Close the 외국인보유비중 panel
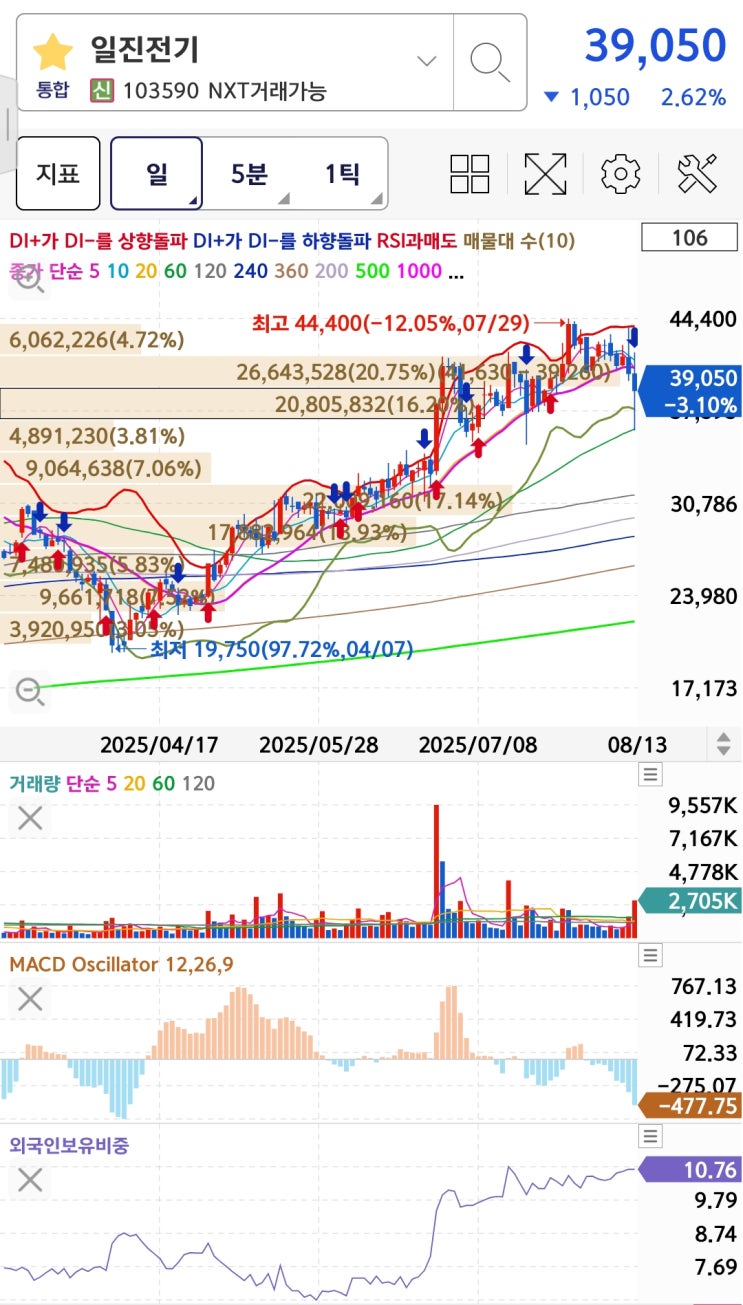This screenshot has height=1305, width=743. [30, 1180]
